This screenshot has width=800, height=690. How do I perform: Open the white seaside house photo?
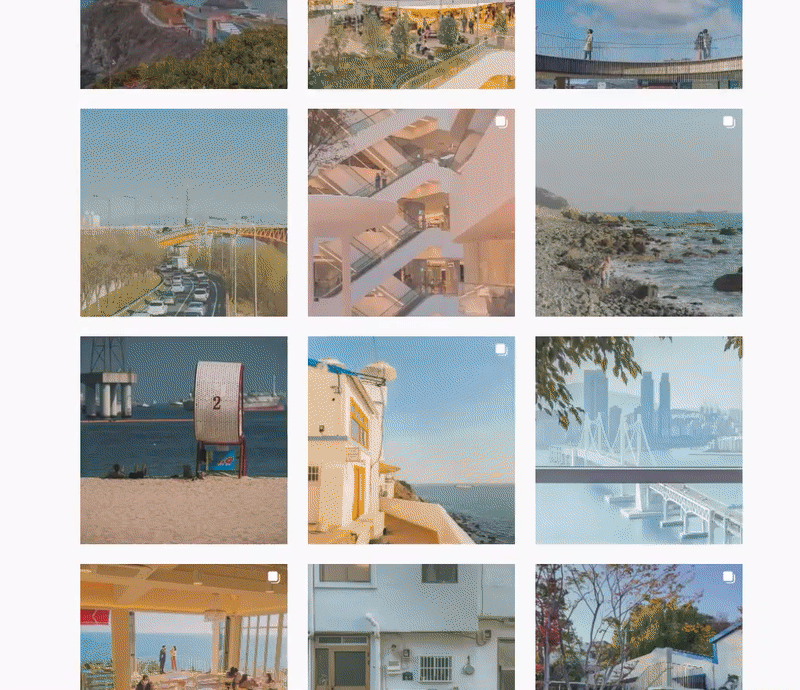click(411, 440)
